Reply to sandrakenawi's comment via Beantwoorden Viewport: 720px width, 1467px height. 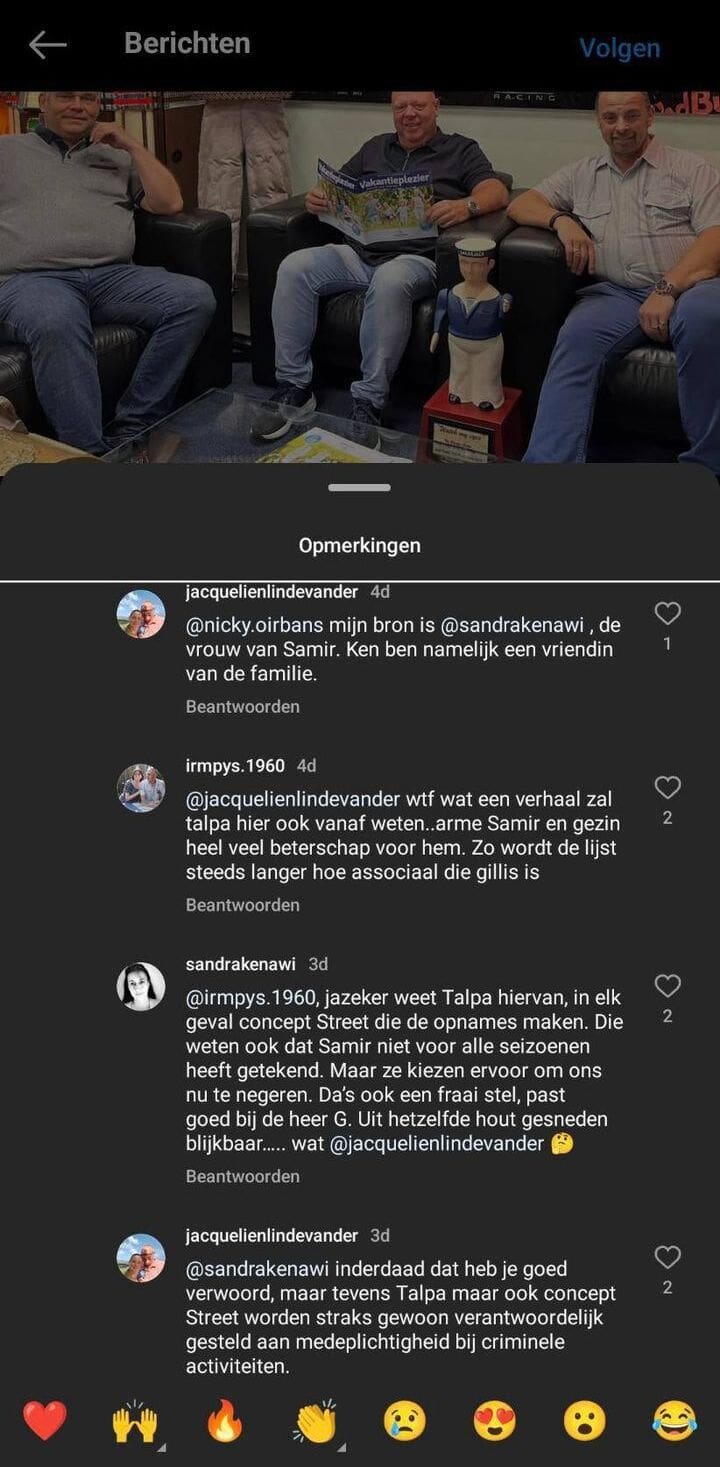pos(242,1176)
